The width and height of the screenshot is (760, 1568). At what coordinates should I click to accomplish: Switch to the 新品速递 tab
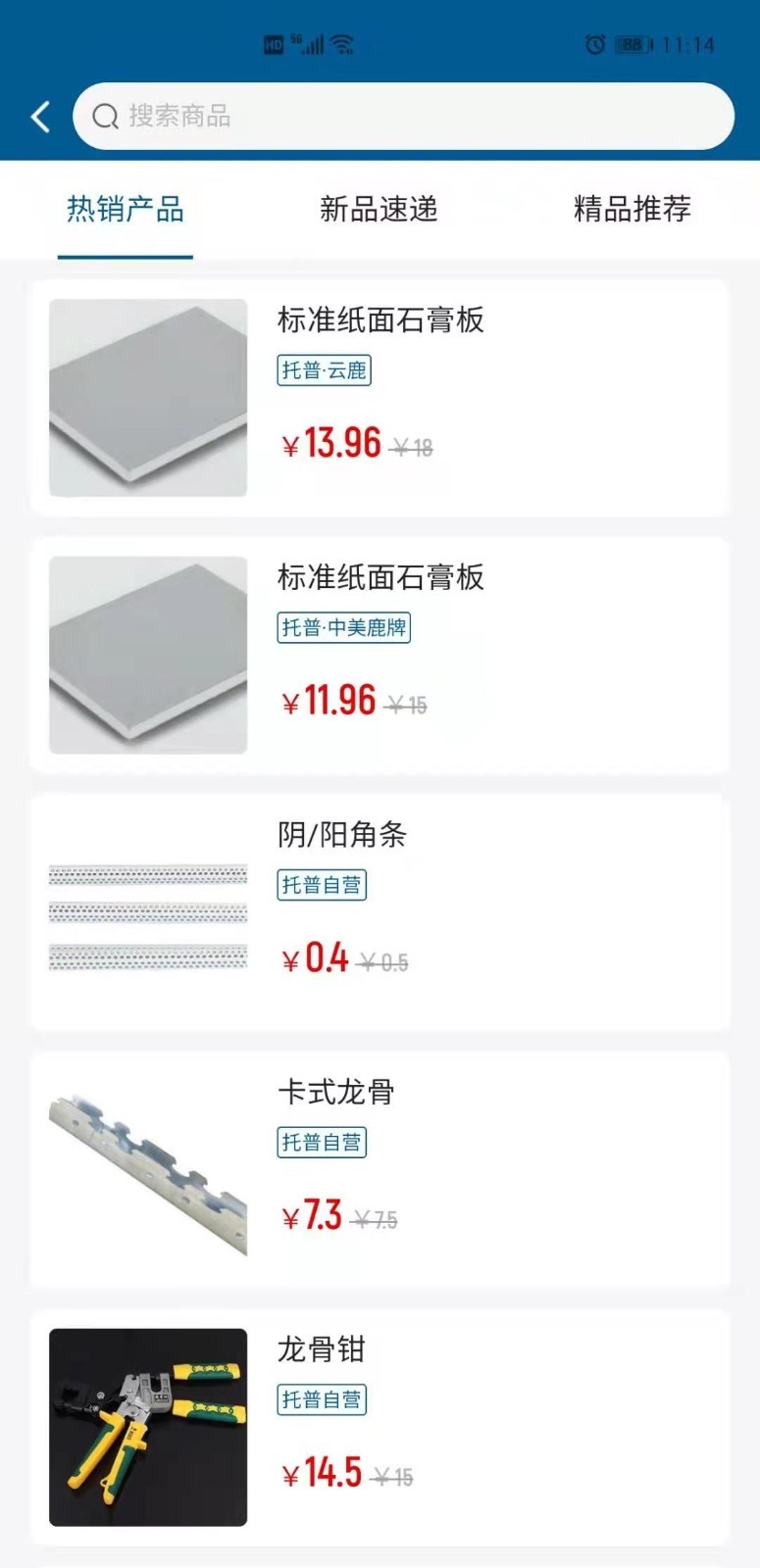(x=379, y=210)
